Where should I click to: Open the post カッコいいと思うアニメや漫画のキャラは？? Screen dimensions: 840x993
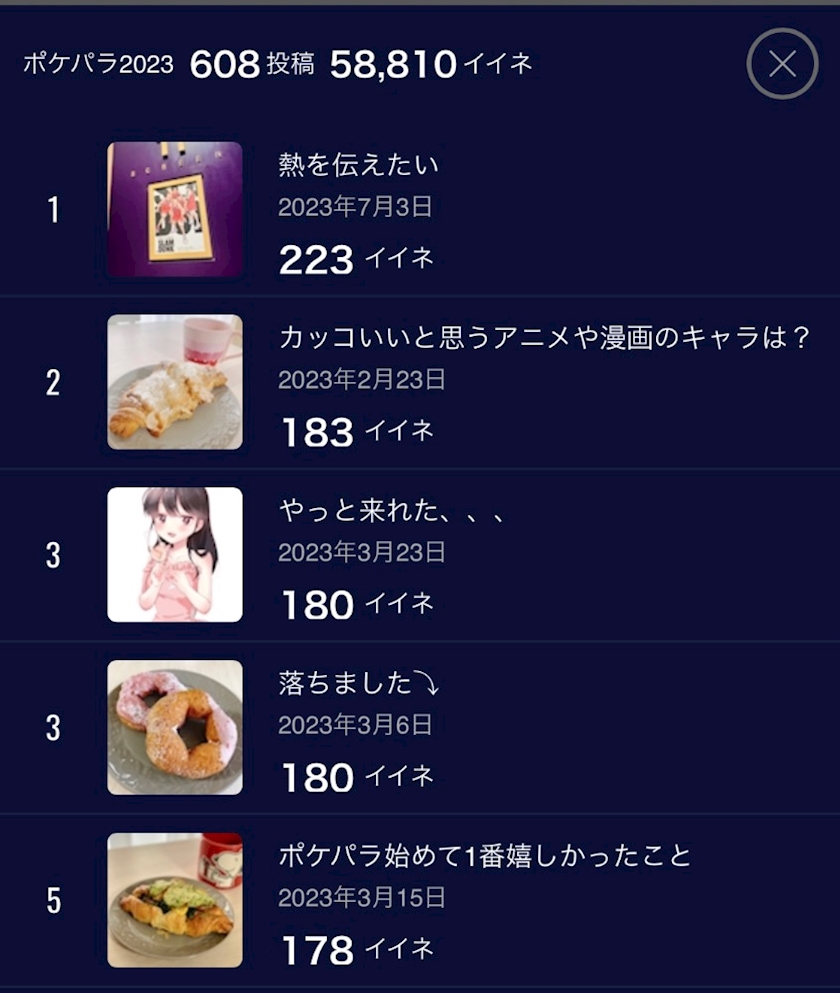[x=543, y=338]
